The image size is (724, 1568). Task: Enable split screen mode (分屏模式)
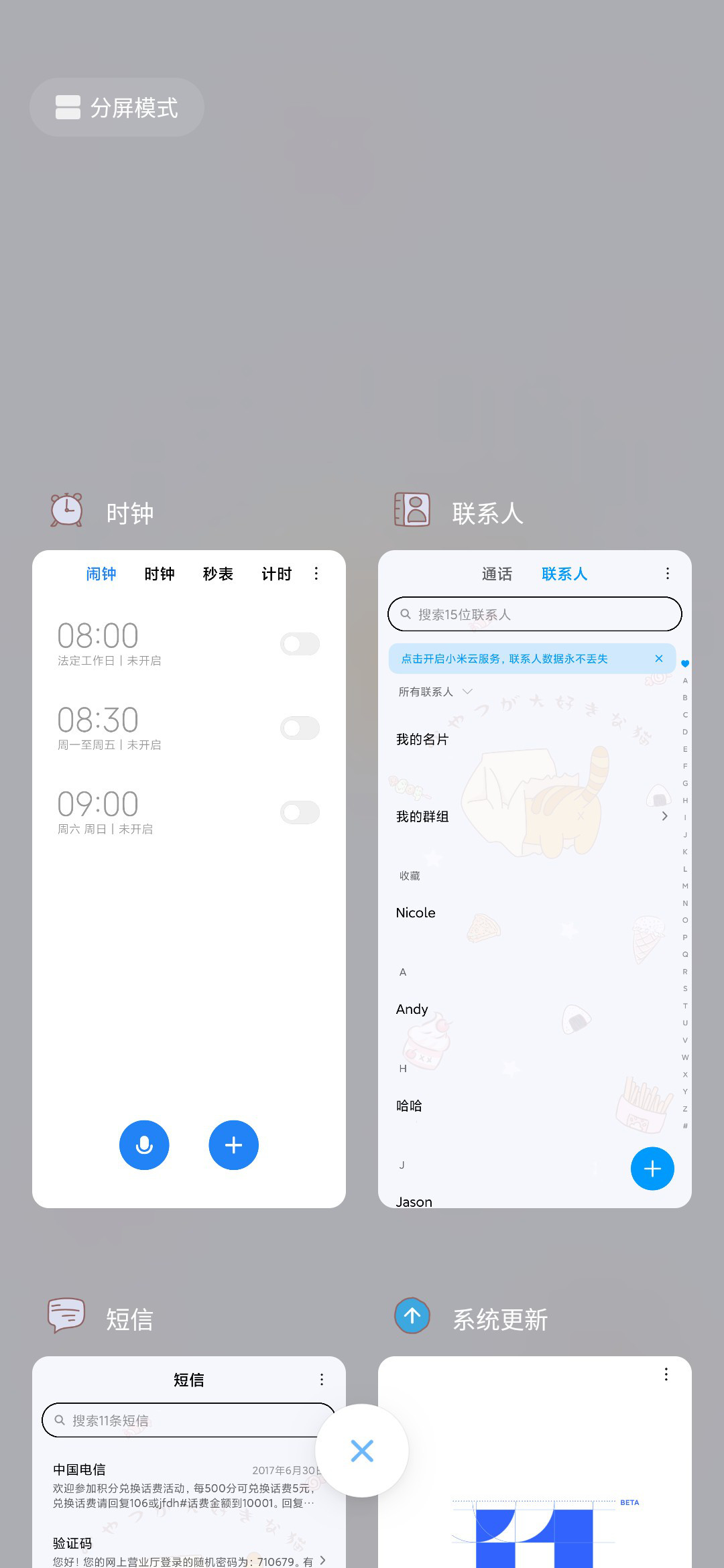click(117, 107)
